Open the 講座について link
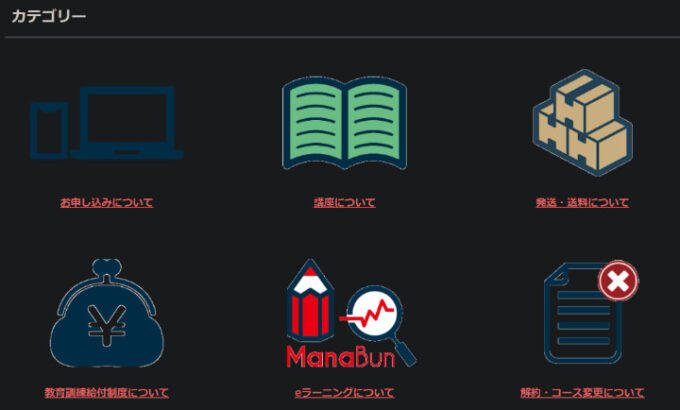The width and height of the screenshot is (680, 410). tap(344, 202)
